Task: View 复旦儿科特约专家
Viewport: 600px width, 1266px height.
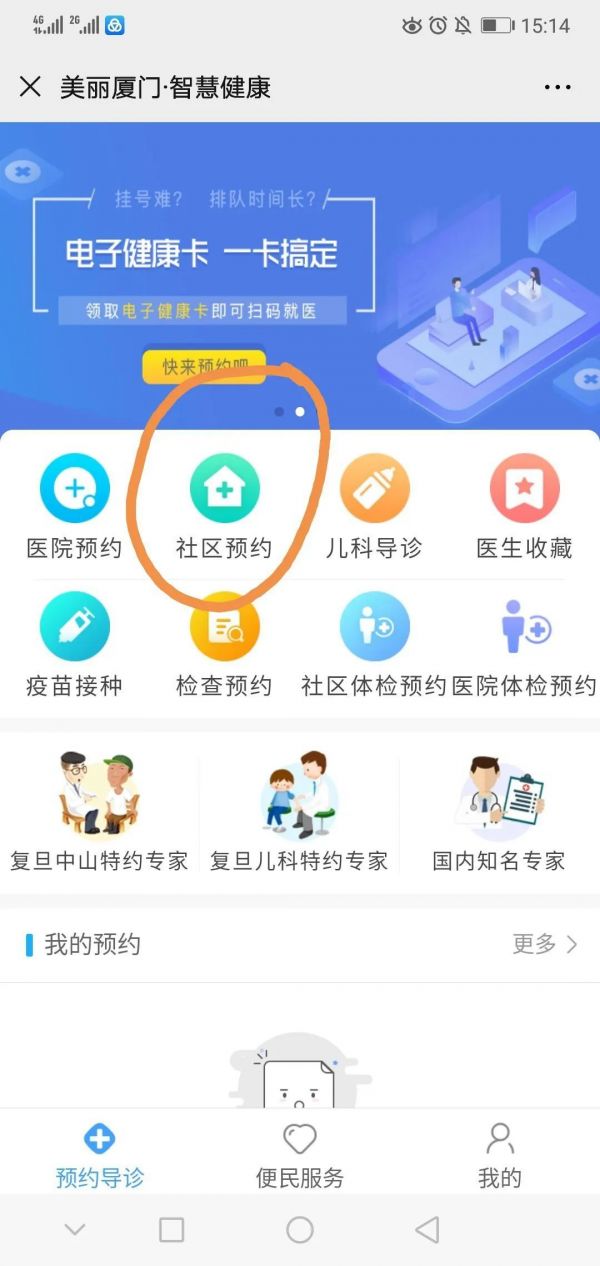Action: [299, 812]
